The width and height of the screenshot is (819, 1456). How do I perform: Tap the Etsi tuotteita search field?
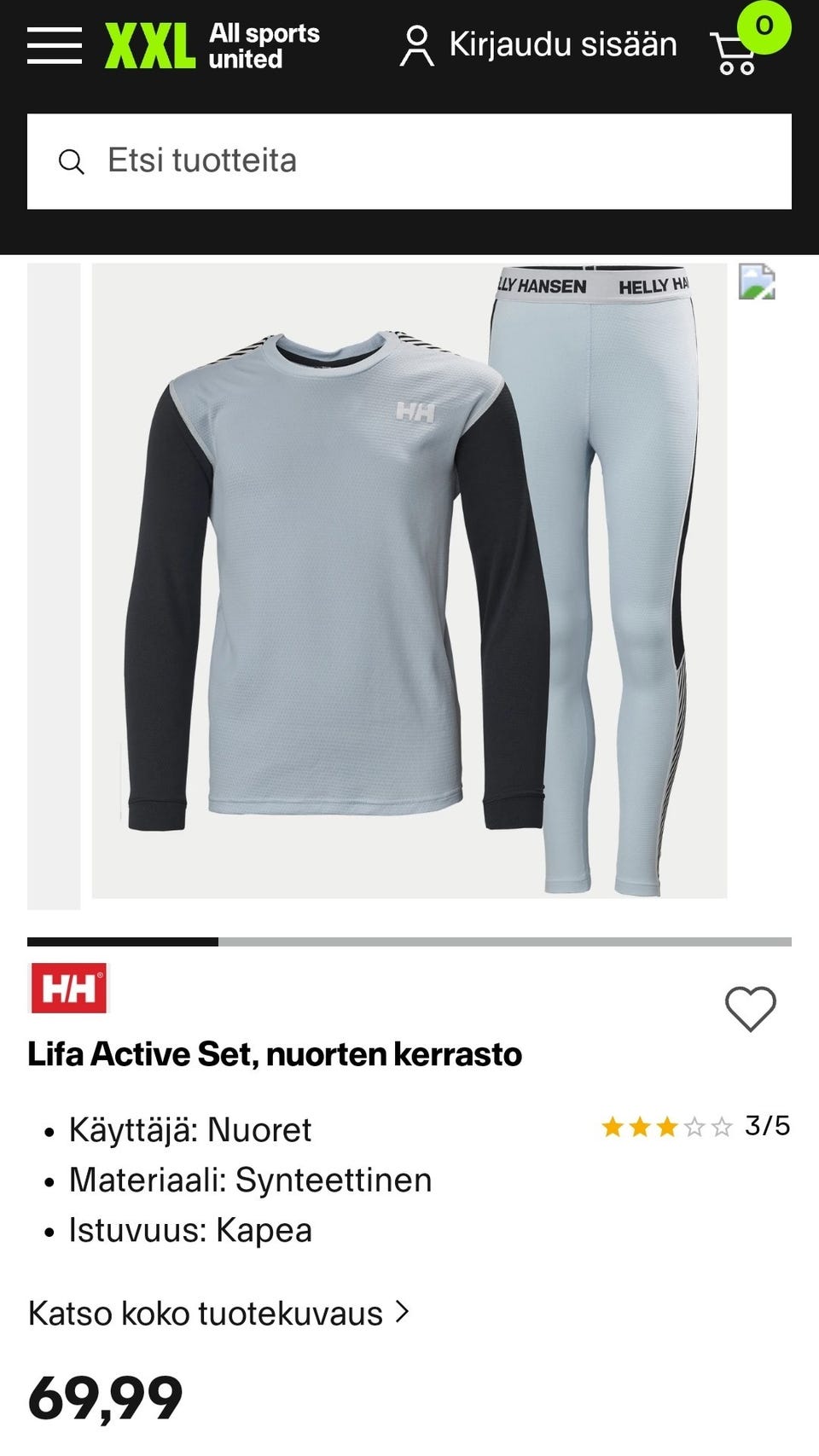(409, 161)
